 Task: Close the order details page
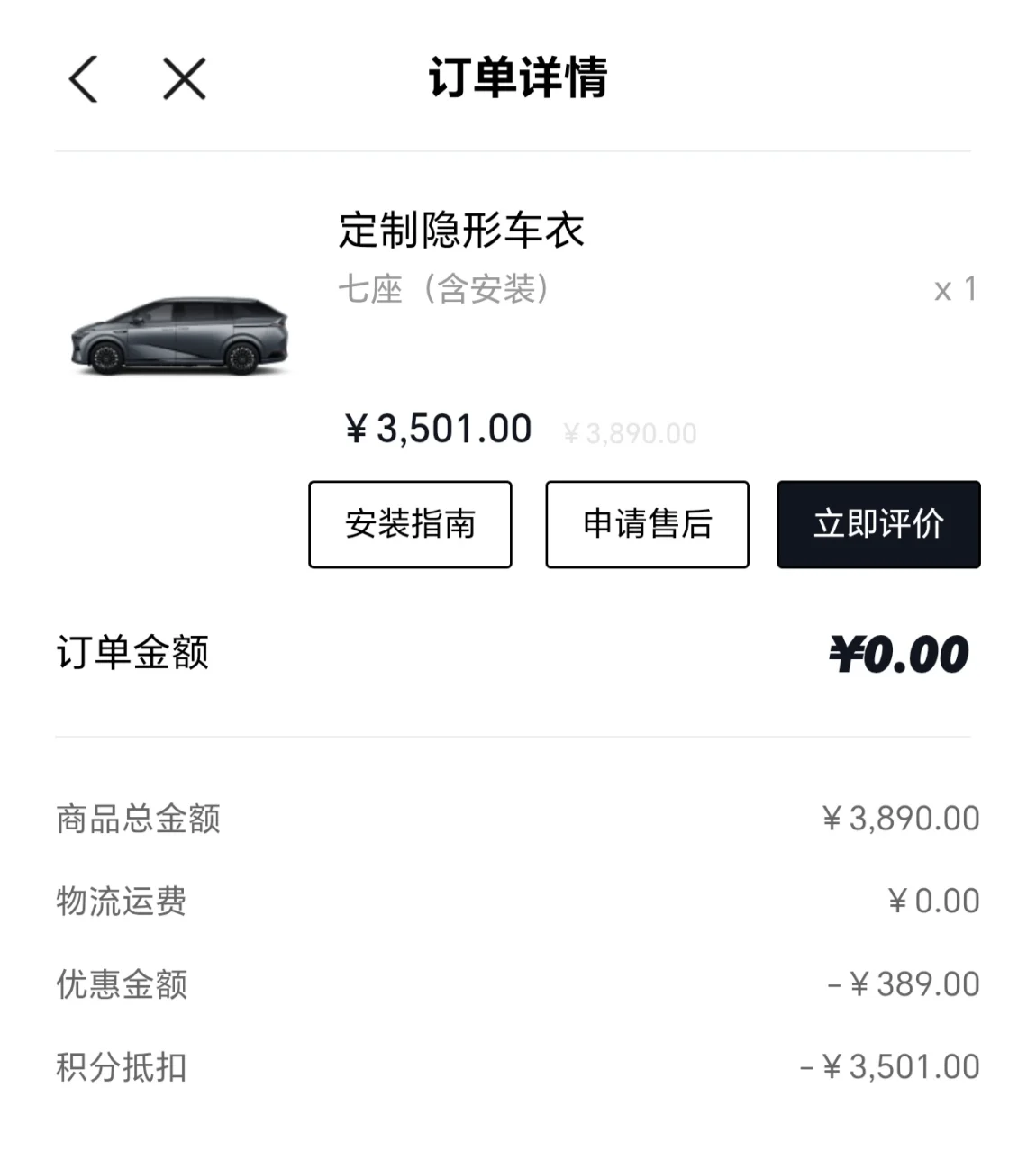click(x=185, y=78)
